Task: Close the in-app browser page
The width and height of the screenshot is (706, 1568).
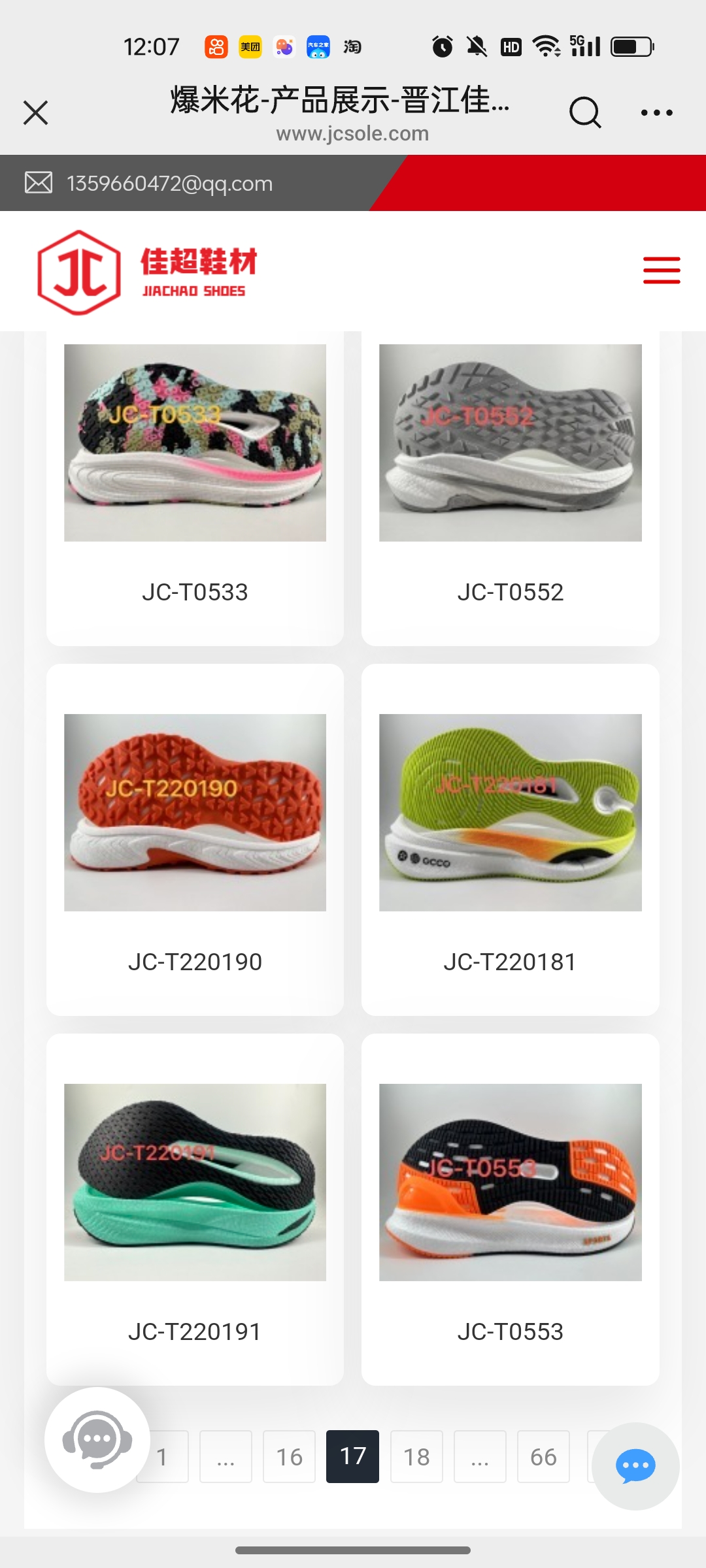Action: point(35,112)
